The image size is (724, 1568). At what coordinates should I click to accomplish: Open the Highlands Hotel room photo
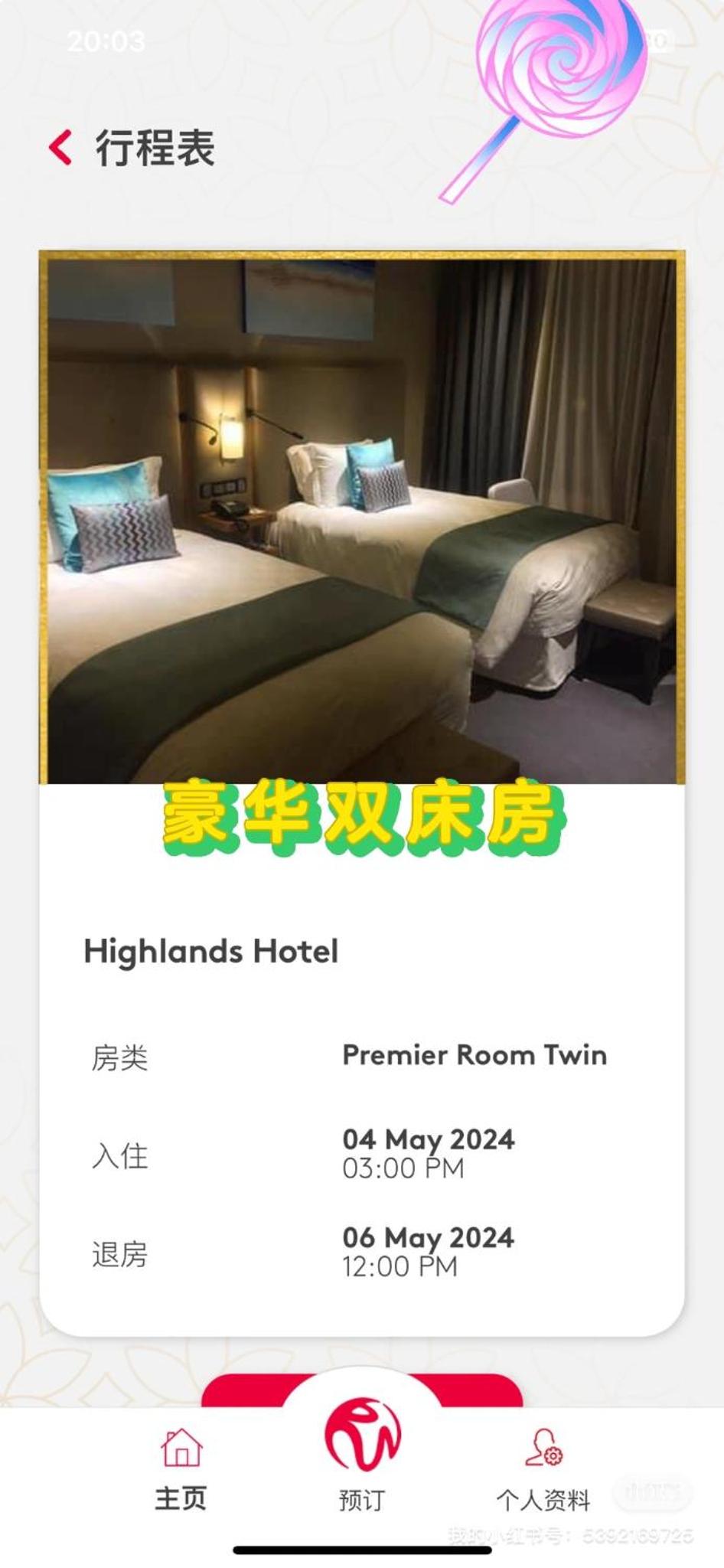click(x=362, y=518)
